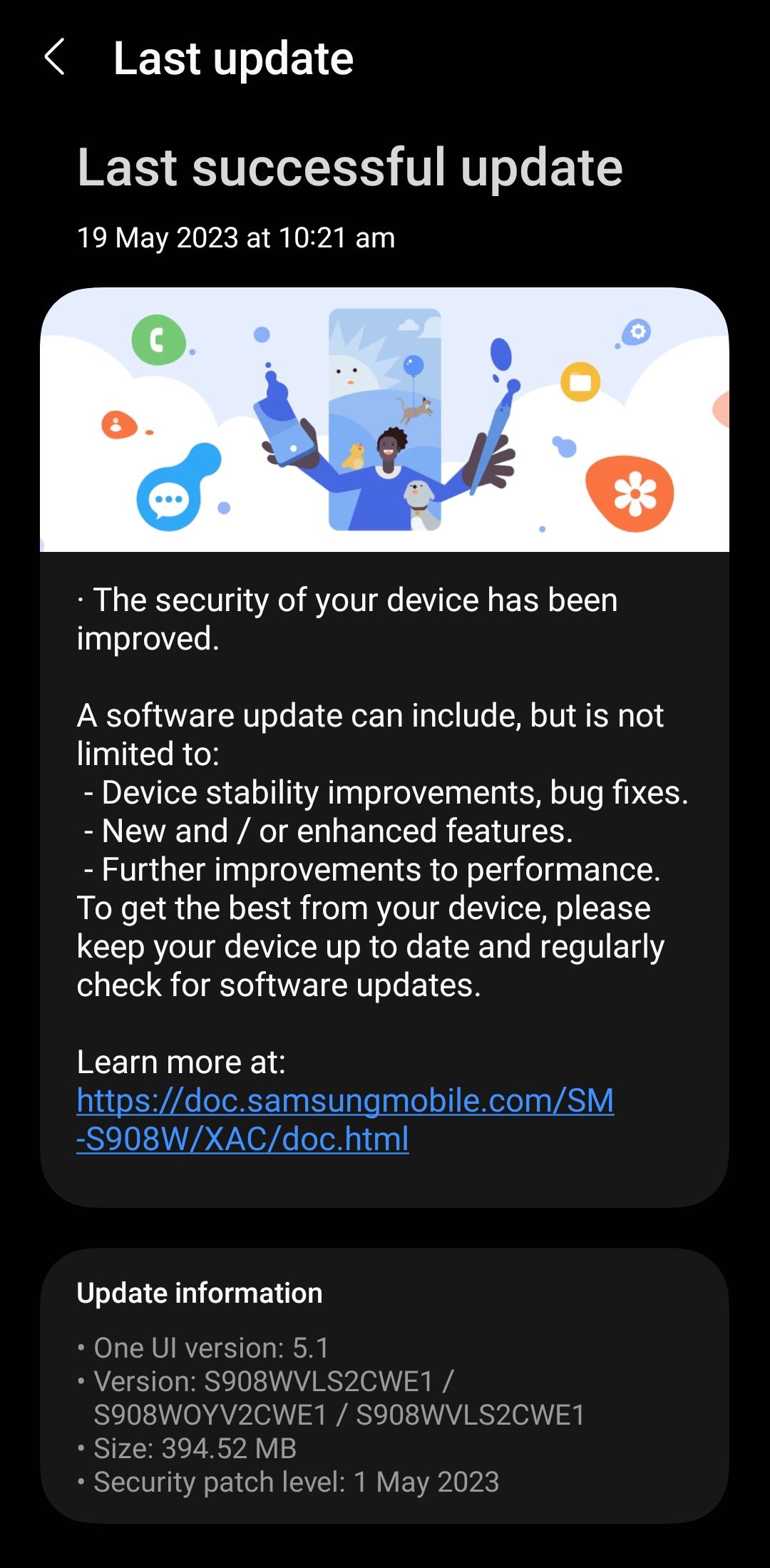
Task: Select the Update information heading
Action: [x=200, y=1293]
